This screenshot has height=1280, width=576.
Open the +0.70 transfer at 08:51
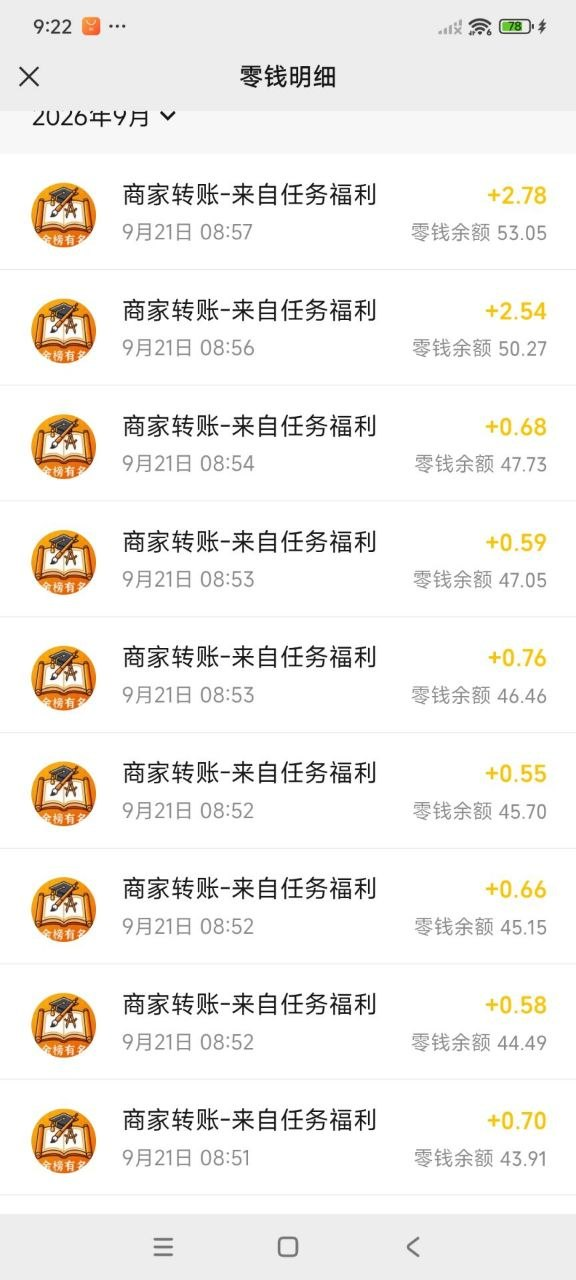(288, 1138)
